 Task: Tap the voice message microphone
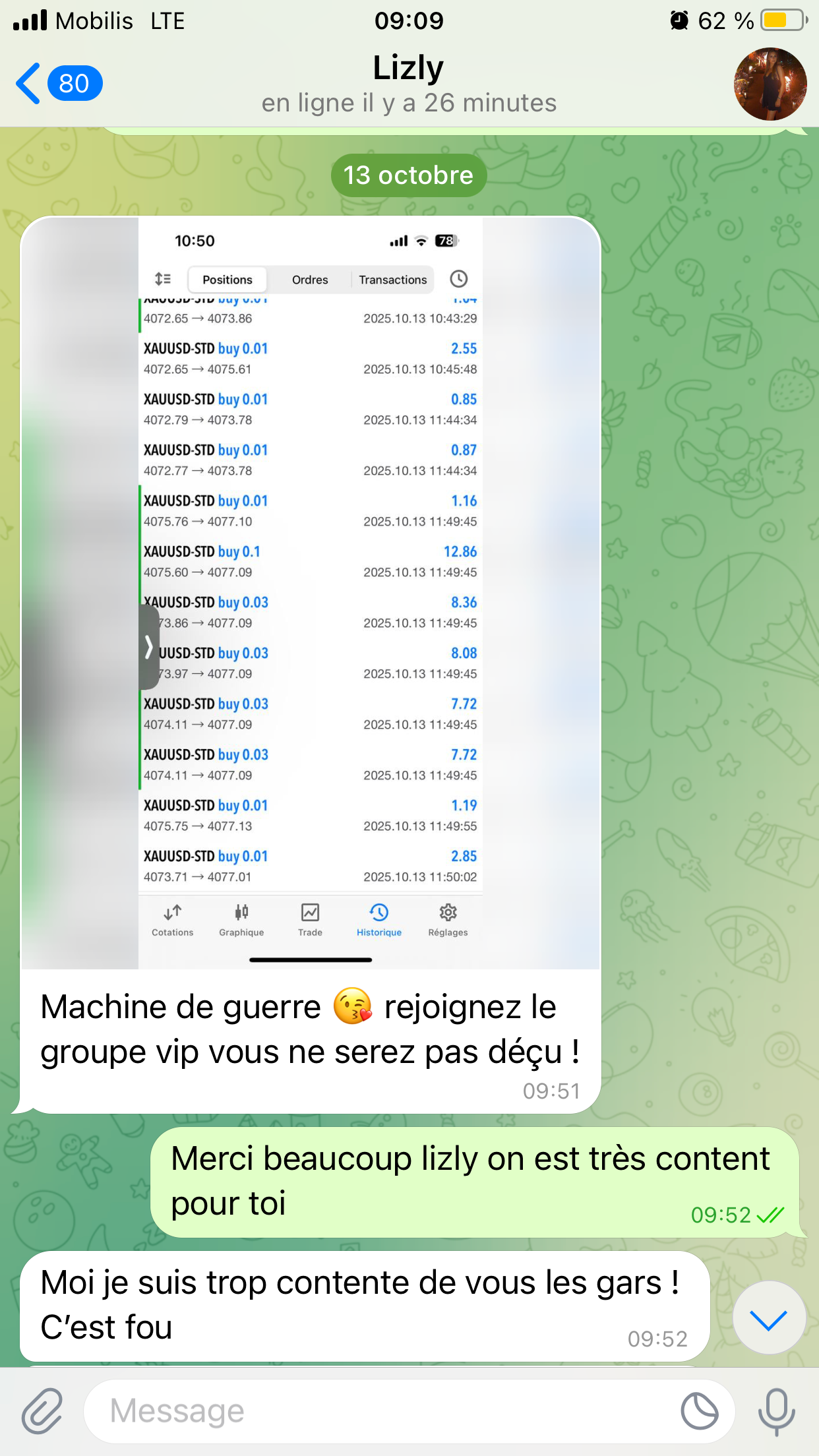coord(776,1411)
